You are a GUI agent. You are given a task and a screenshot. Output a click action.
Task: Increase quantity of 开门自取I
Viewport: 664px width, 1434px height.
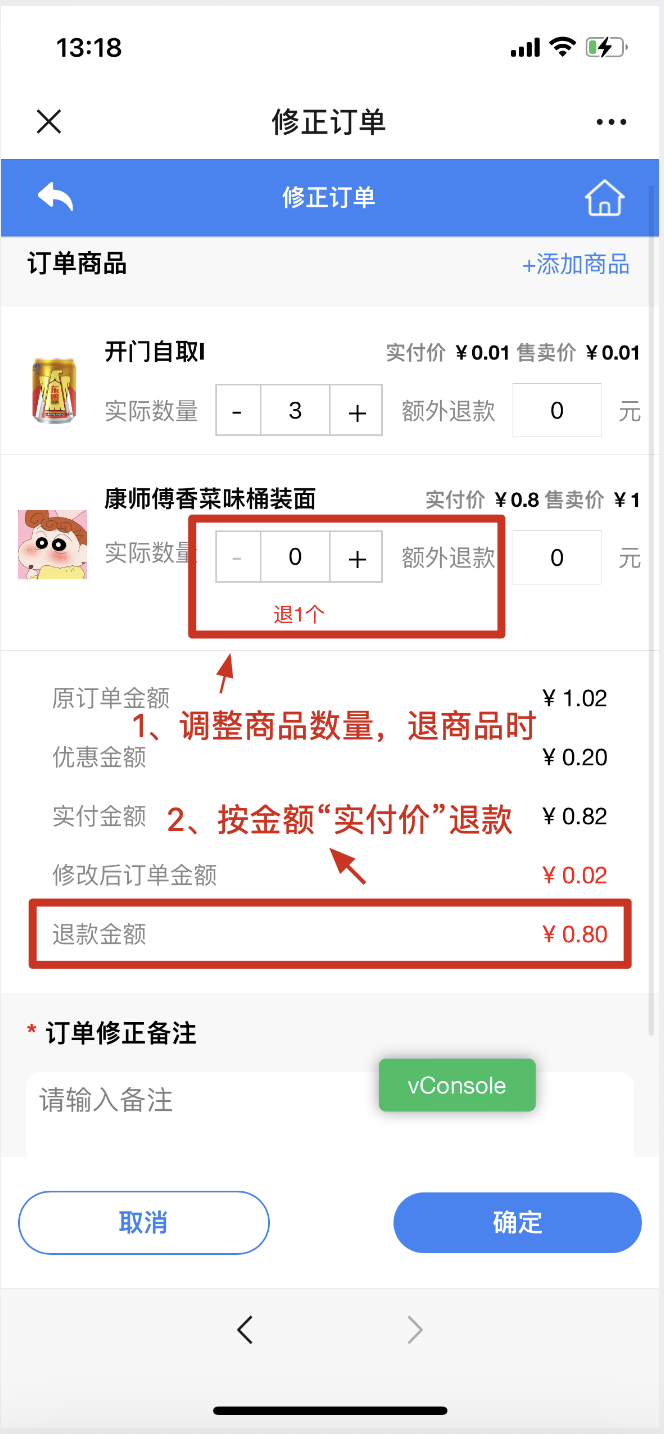(357, 411)
